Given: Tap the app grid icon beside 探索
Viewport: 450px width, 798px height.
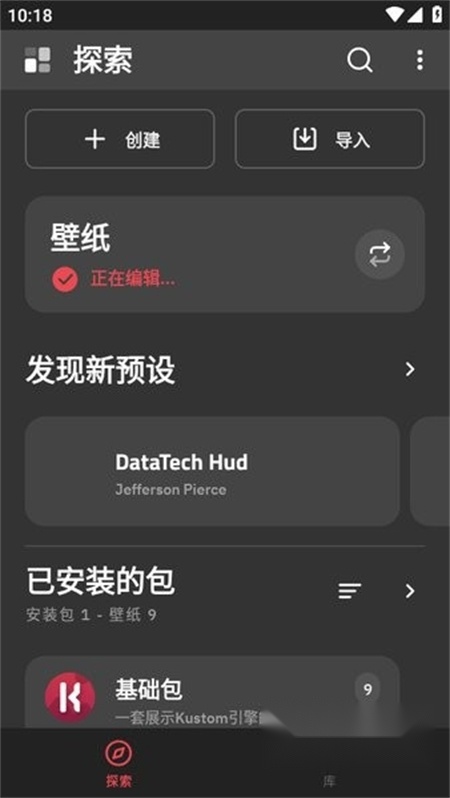Looking at the screenshot, I should (x=38, y=60).
